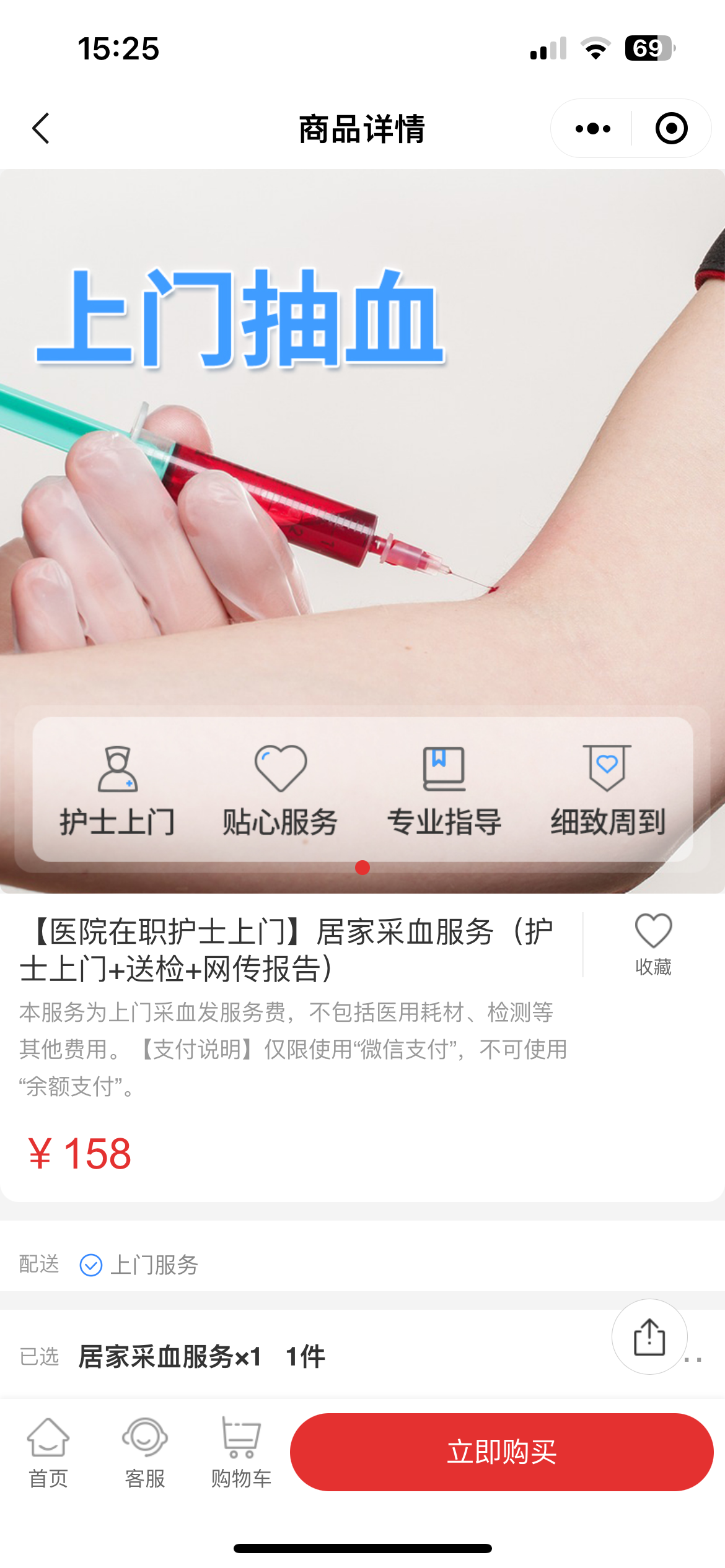Tap 立即购买 to buy now

(501, 1452)
